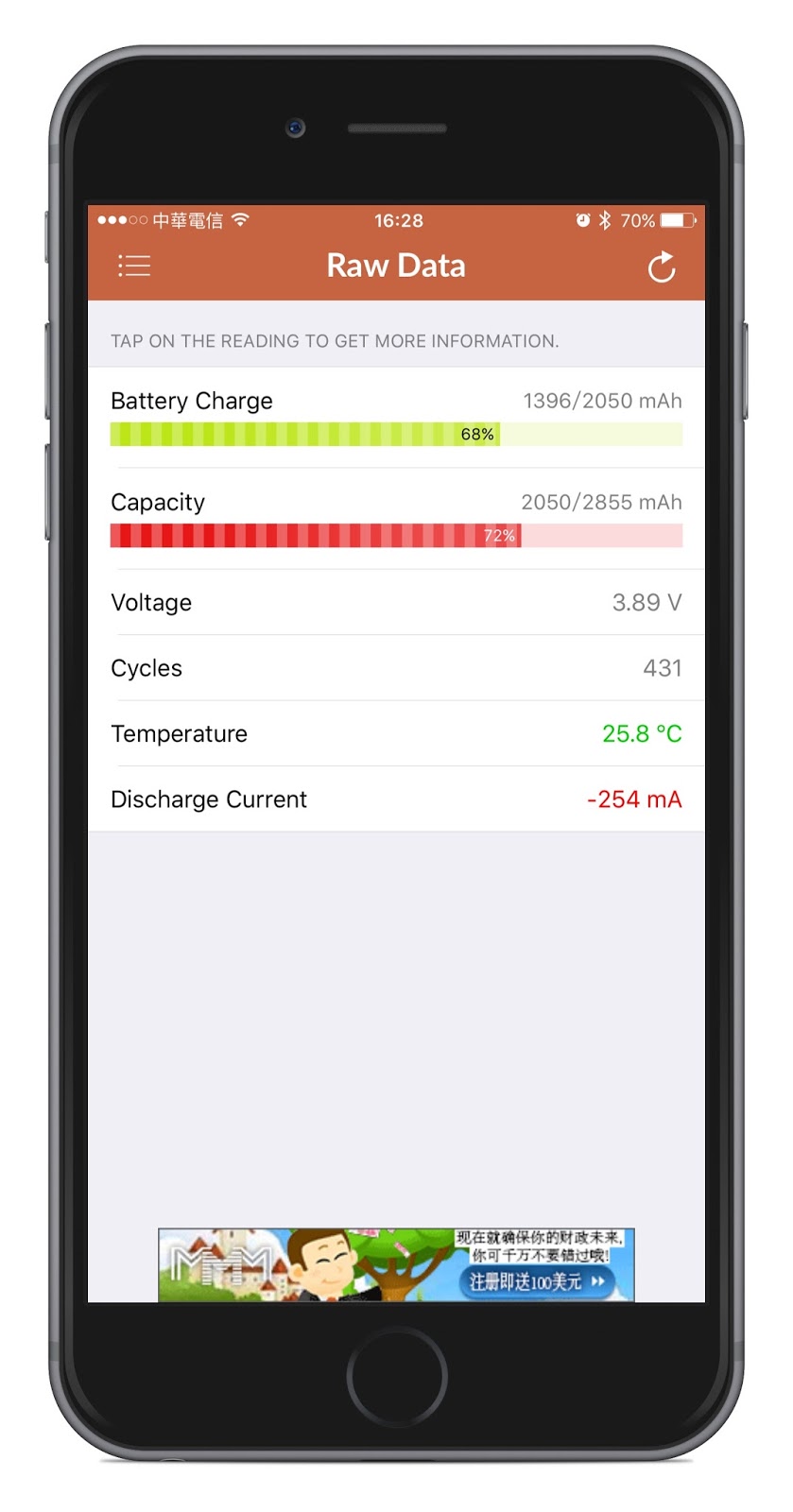The height and width of the screenshot is (1512, 793).
Task: Show details for Cycles count
Action: pyautogui.click(x=396, y=667)
